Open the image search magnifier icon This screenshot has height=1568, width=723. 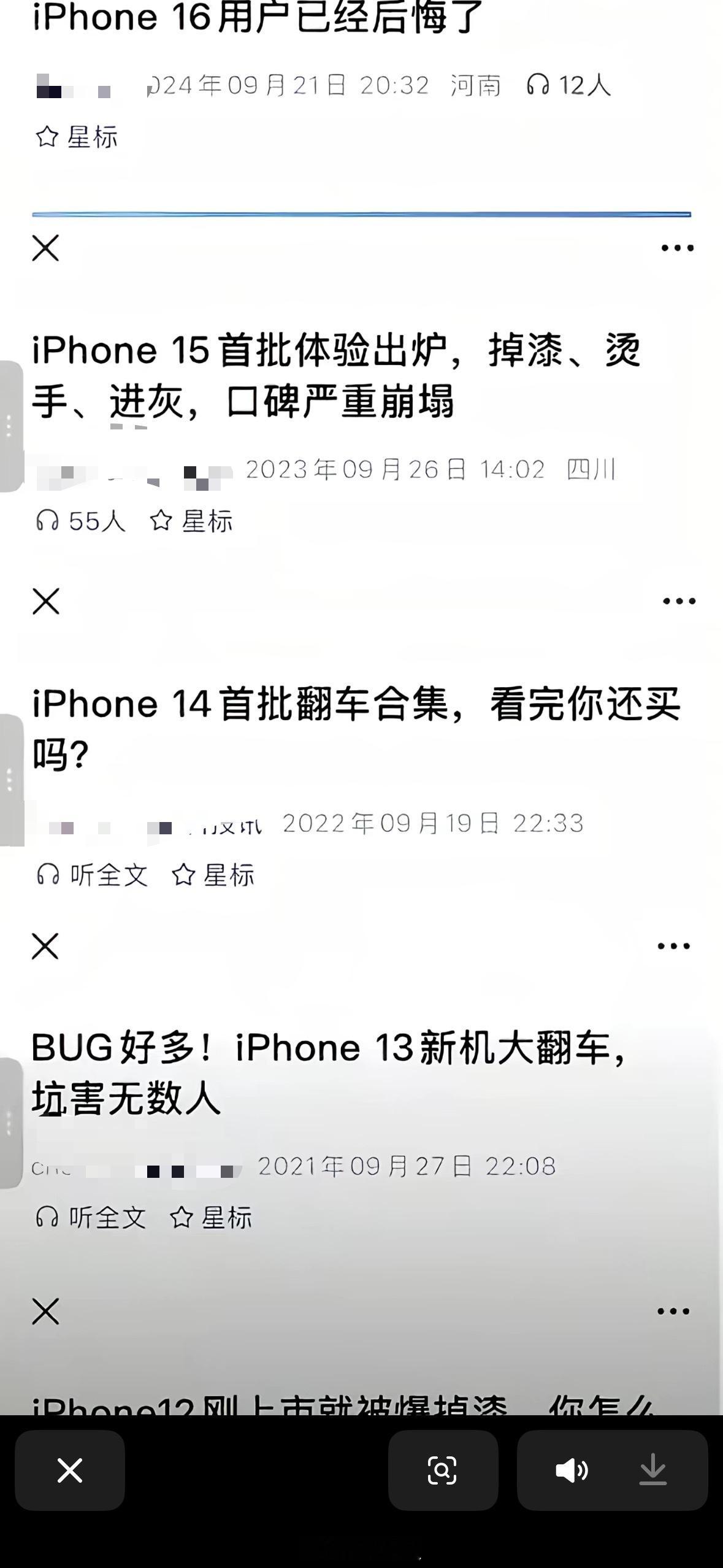coord(443,1471)
